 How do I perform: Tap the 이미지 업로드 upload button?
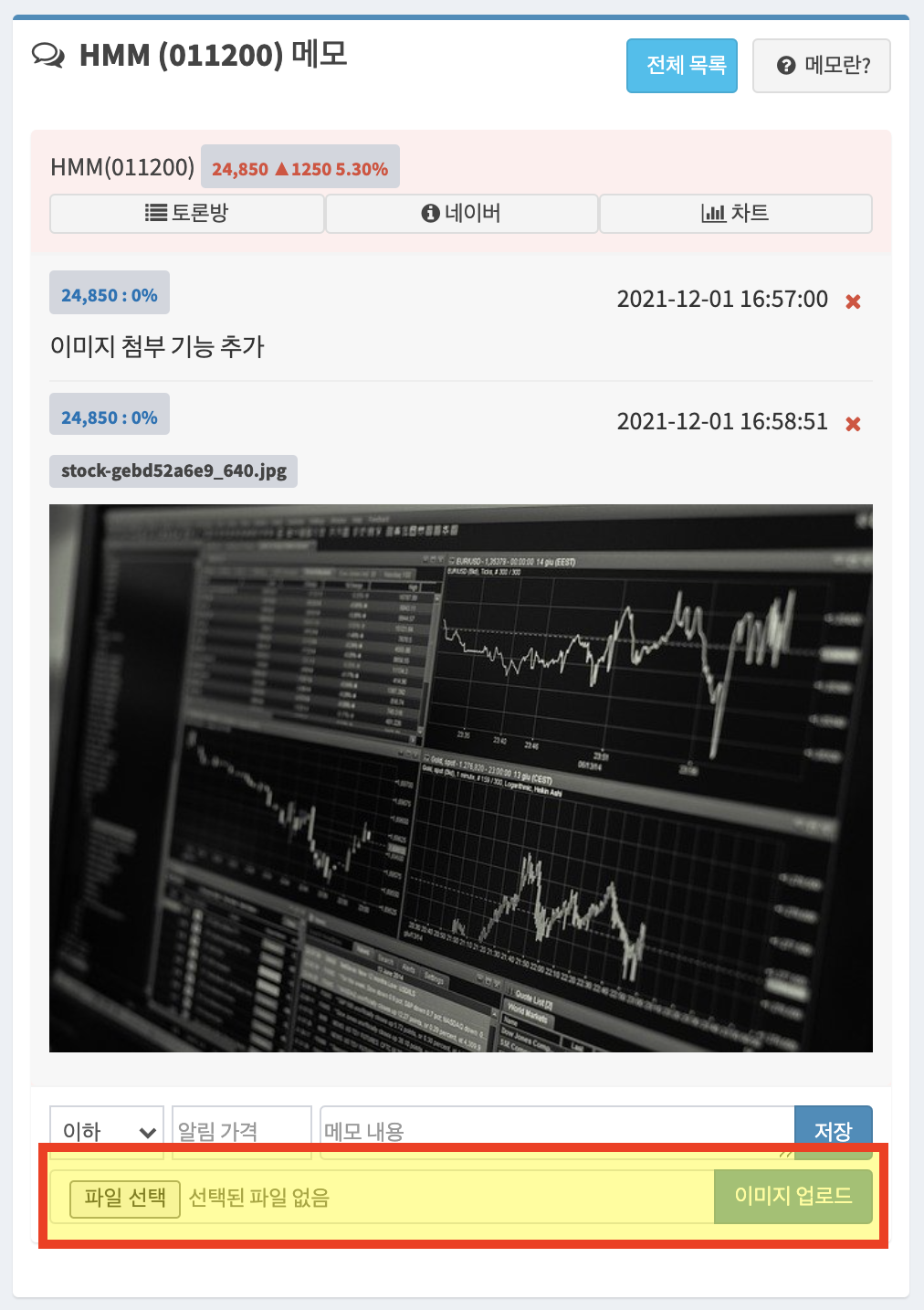pyautogui.click(x=793, y=1197)
